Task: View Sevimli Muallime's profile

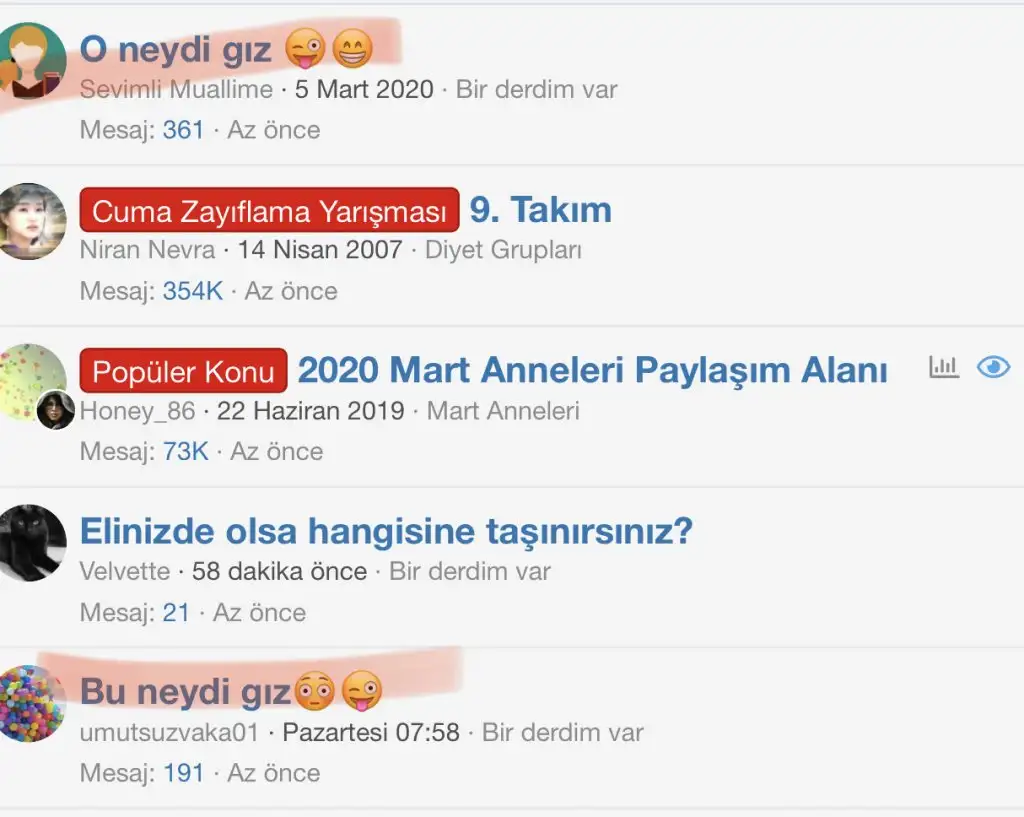Action: click(x=176, y=90)
